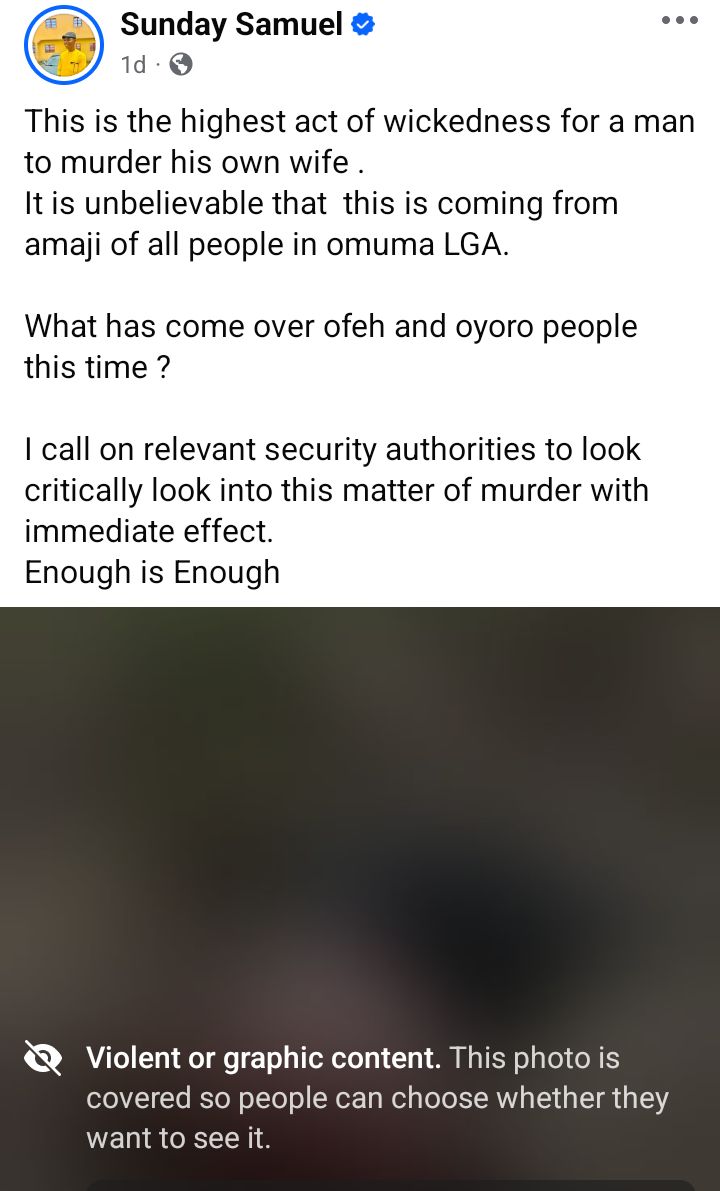Open Sunday Samuel's profile picture
Image resolution: width=720 pixels, height=1191 pixels.
(x=64, y=43)
